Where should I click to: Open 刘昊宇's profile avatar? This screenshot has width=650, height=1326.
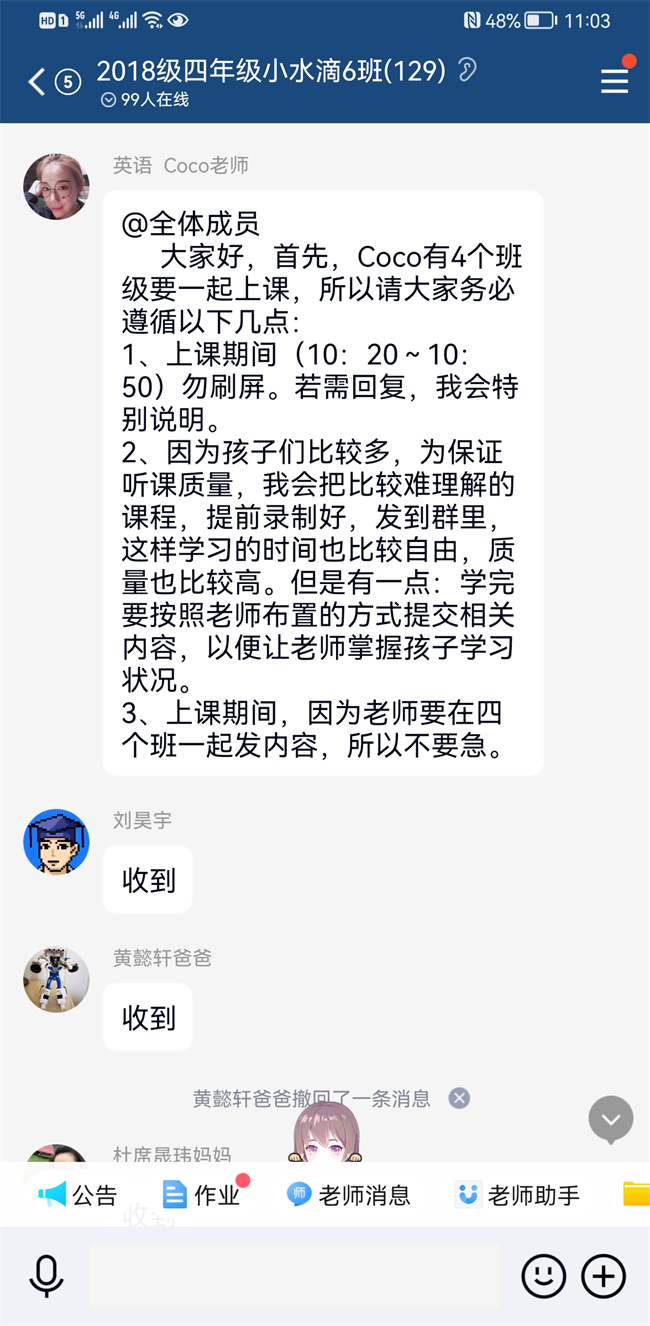pyautogui.click(x=56, y=841)
